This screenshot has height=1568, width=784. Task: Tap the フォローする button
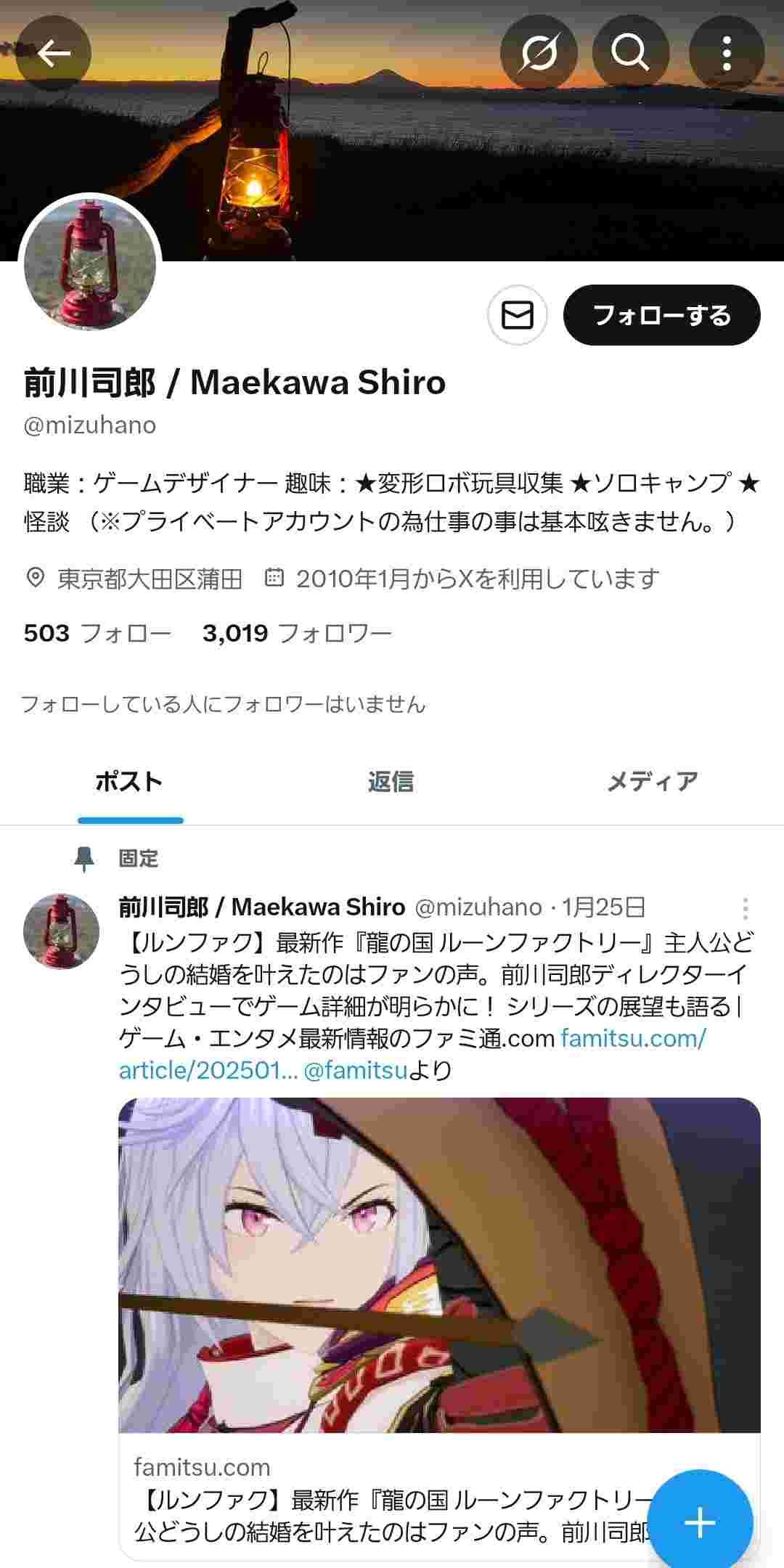[x=661, y=316]
